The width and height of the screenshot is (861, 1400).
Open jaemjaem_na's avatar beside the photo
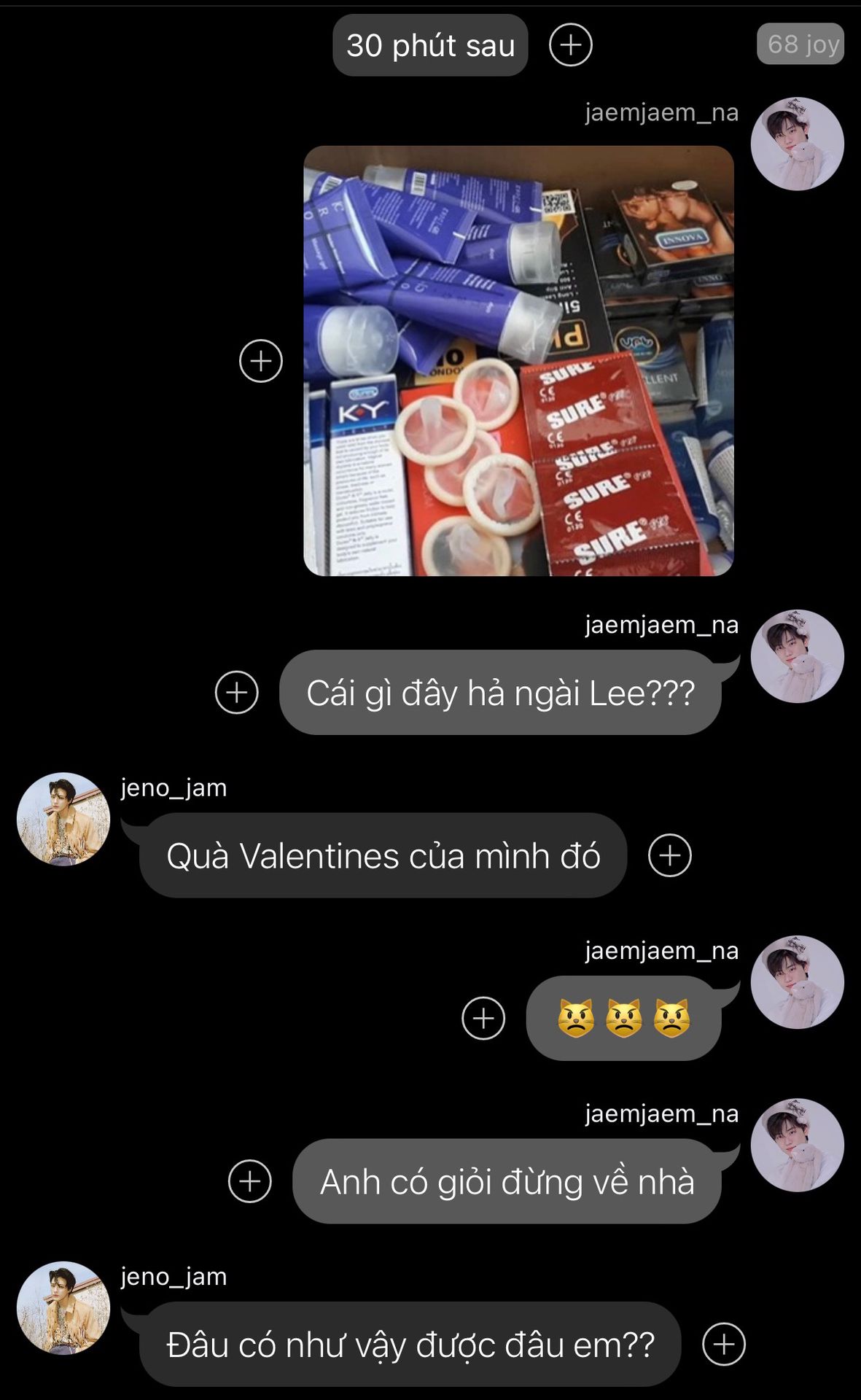(797, 144)
